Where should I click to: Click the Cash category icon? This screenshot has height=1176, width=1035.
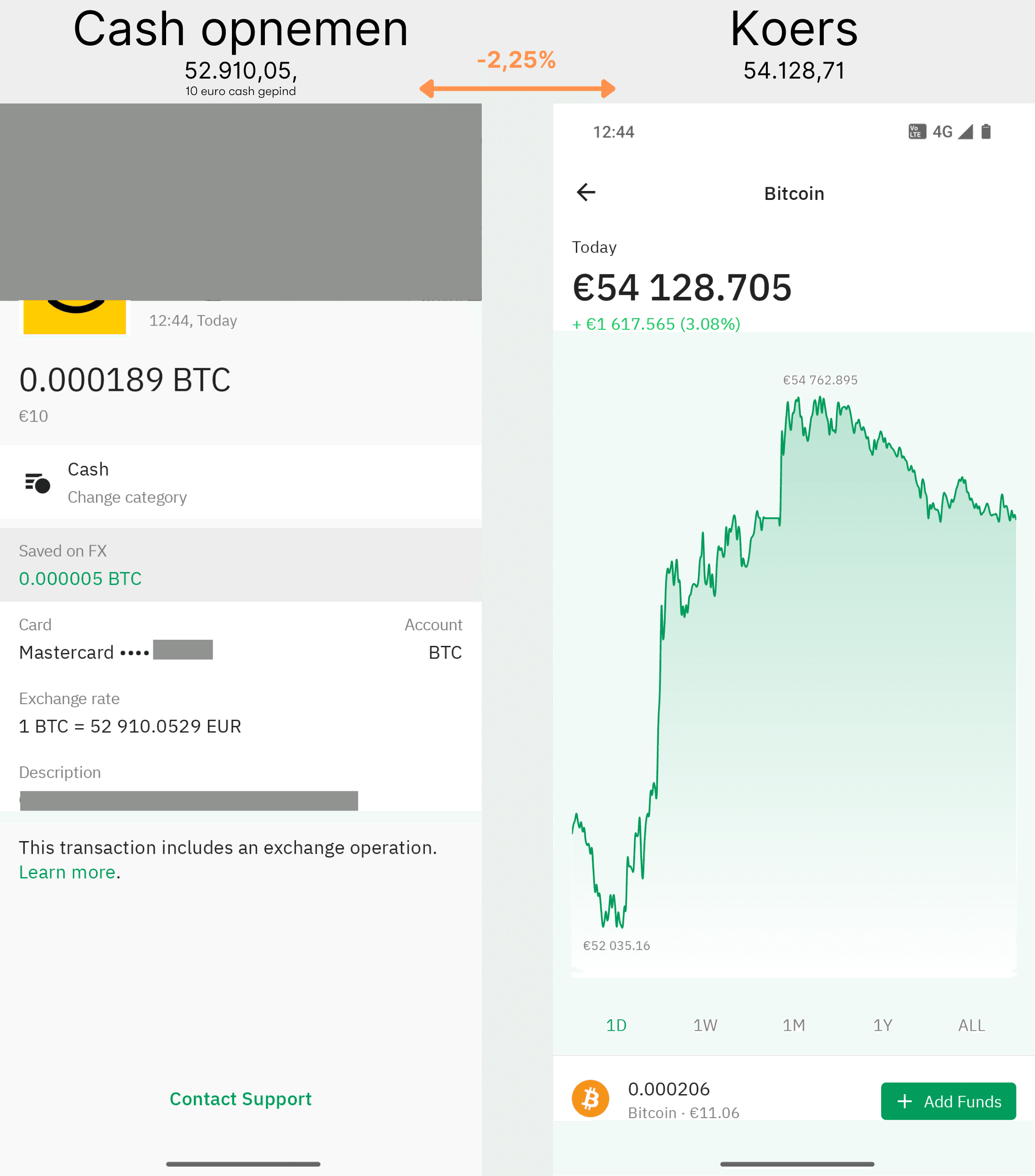tap(37, 482)
